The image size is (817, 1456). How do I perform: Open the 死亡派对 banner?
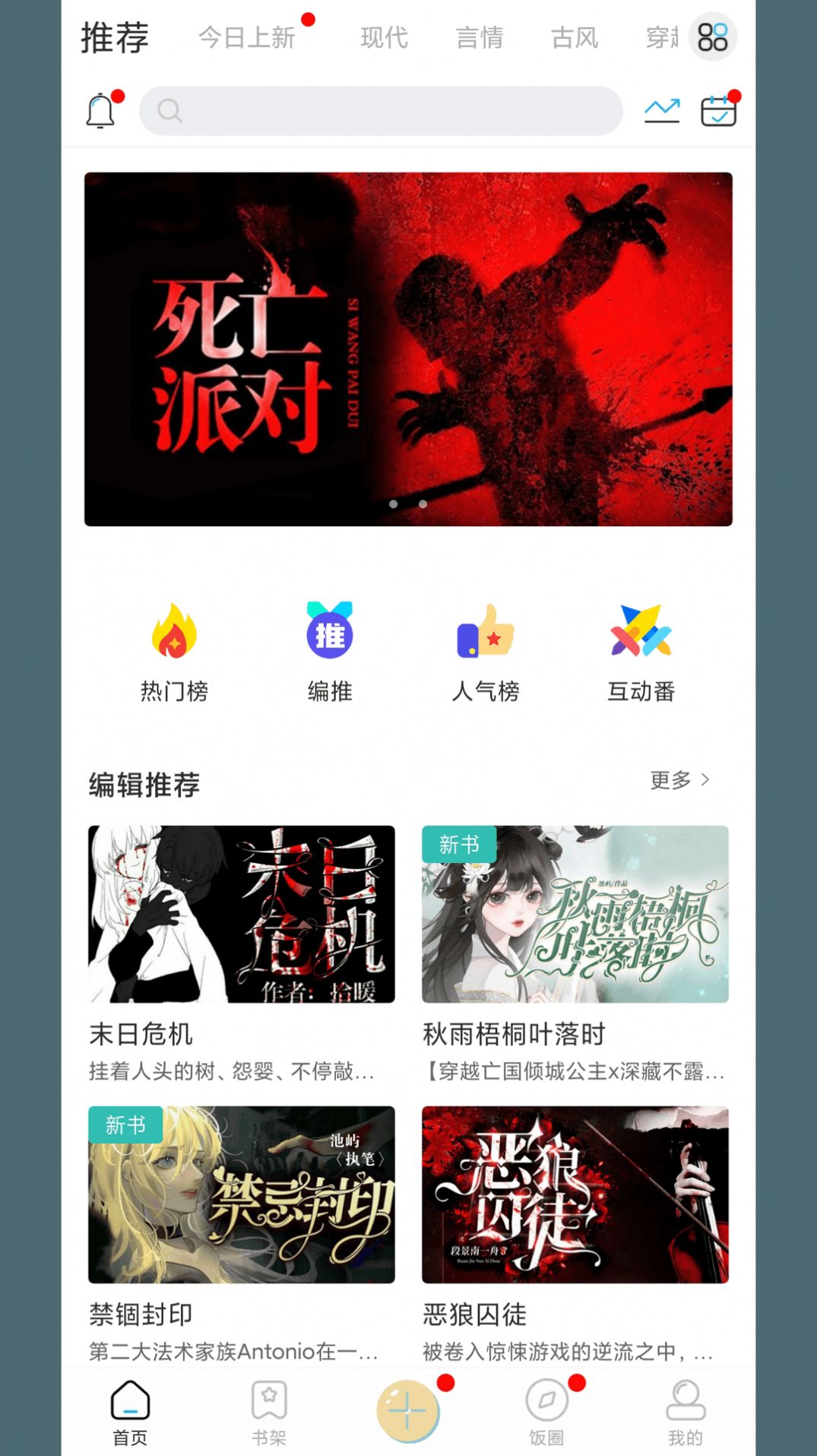pos(408,349)
